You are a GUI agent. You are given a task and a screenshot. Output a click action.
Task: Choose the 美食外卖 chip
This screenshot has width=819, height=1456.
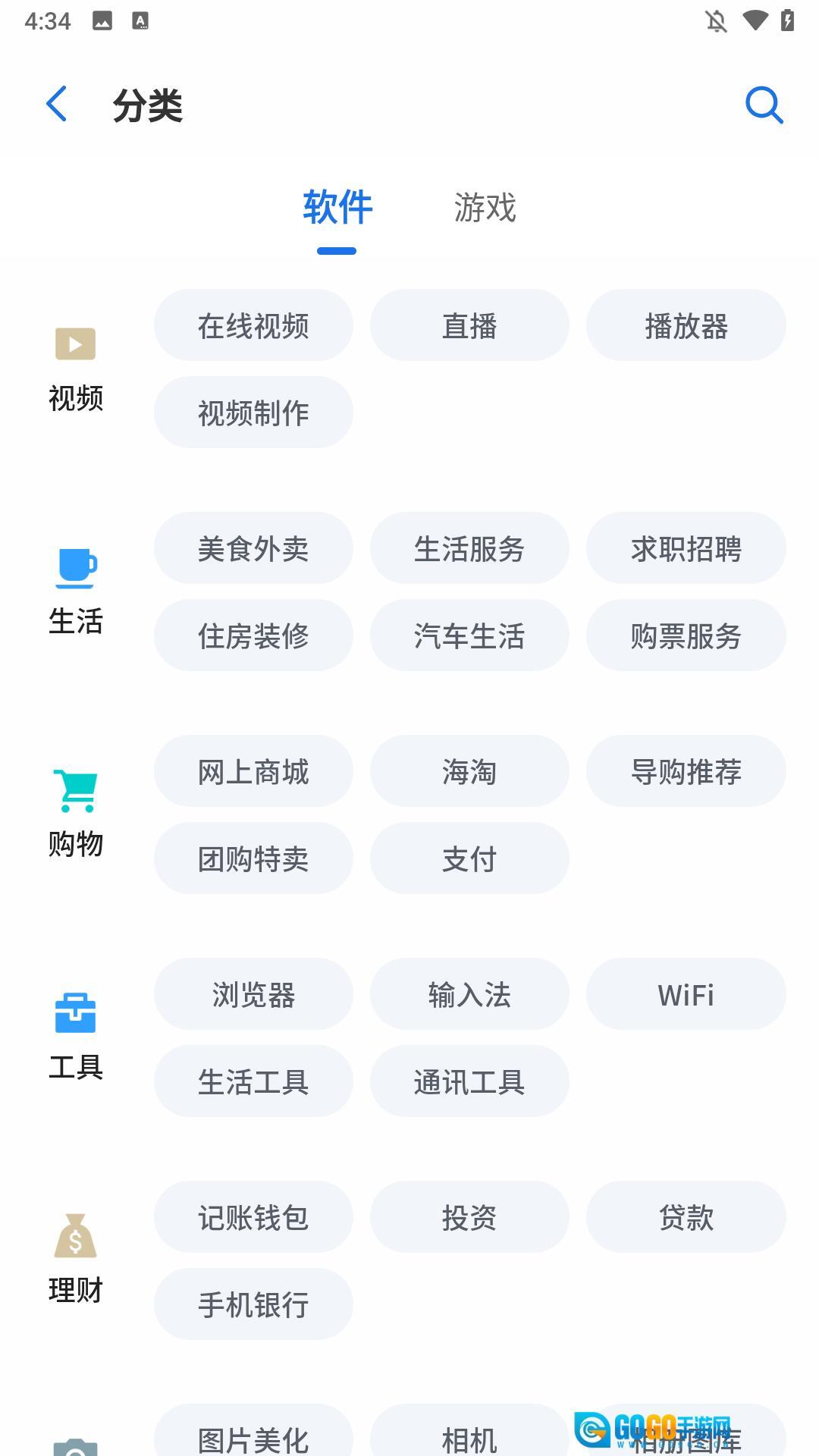click(253, 548)
